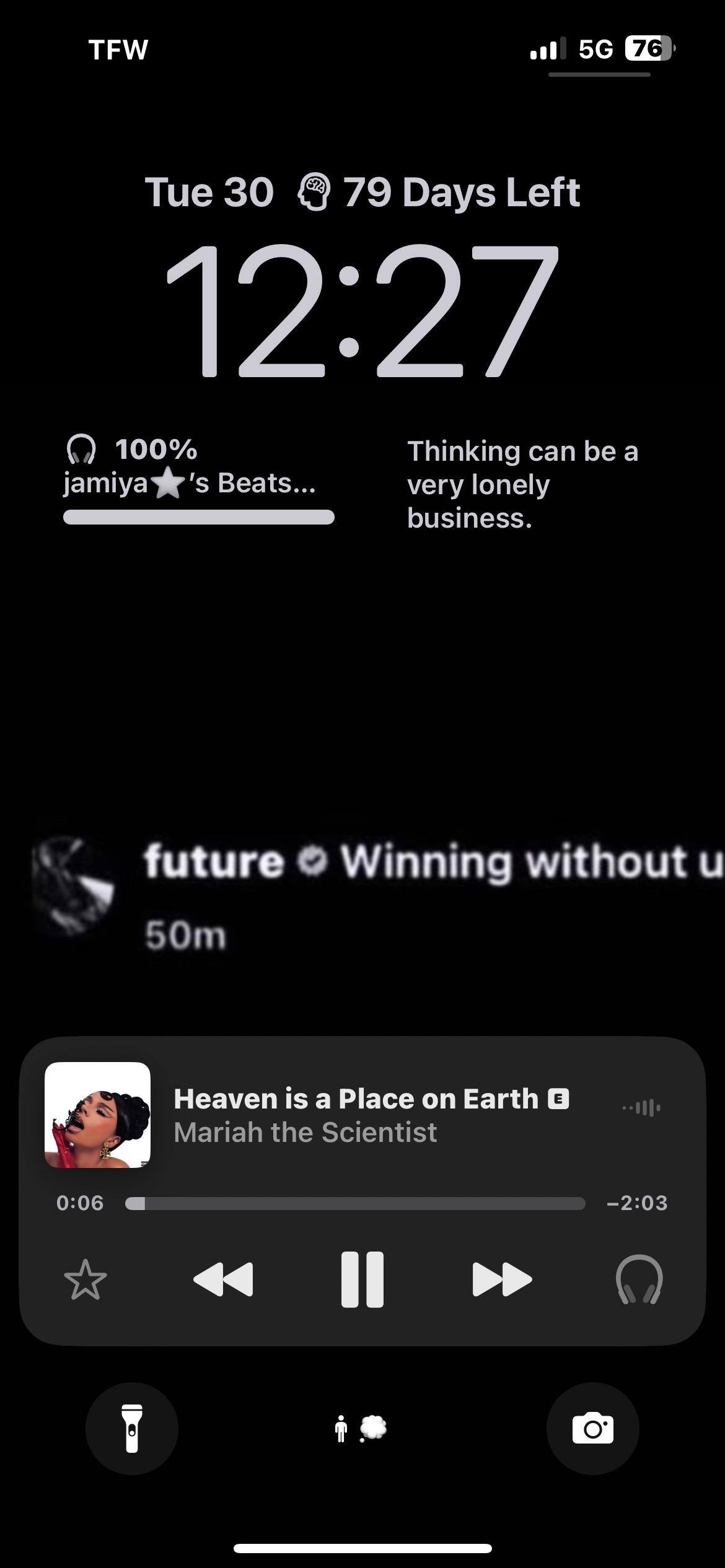The width and height of the screenshot is (725, 1568).
Task: Open the lonely business quote widget
Action: (x=522, y=485)
